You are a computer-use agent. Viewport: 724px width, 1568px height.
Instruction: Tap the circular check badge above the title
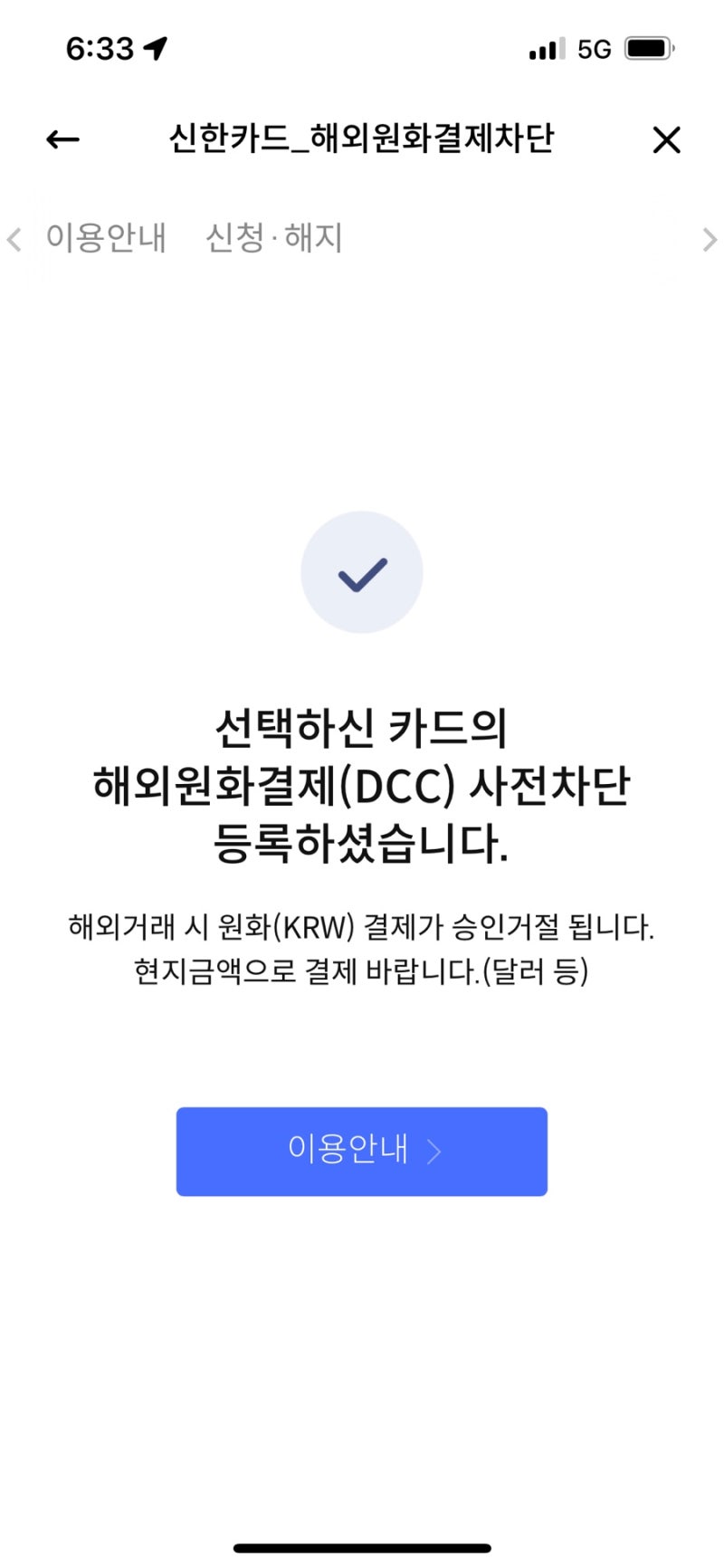(361, 572)
